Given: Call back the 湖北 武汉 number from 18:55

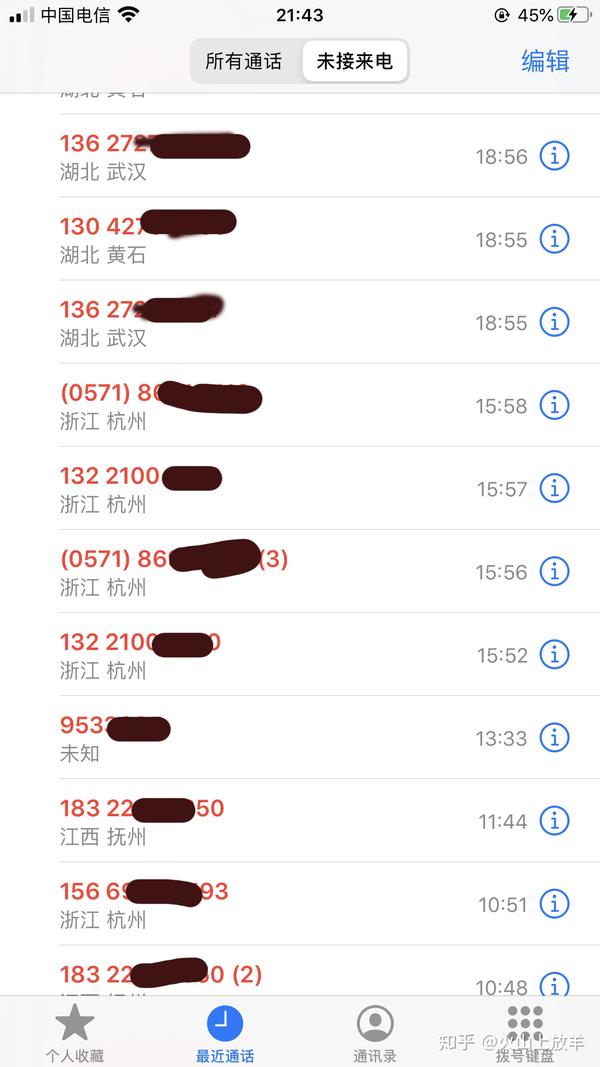Looking at the screenshot, I should point(250,322).
